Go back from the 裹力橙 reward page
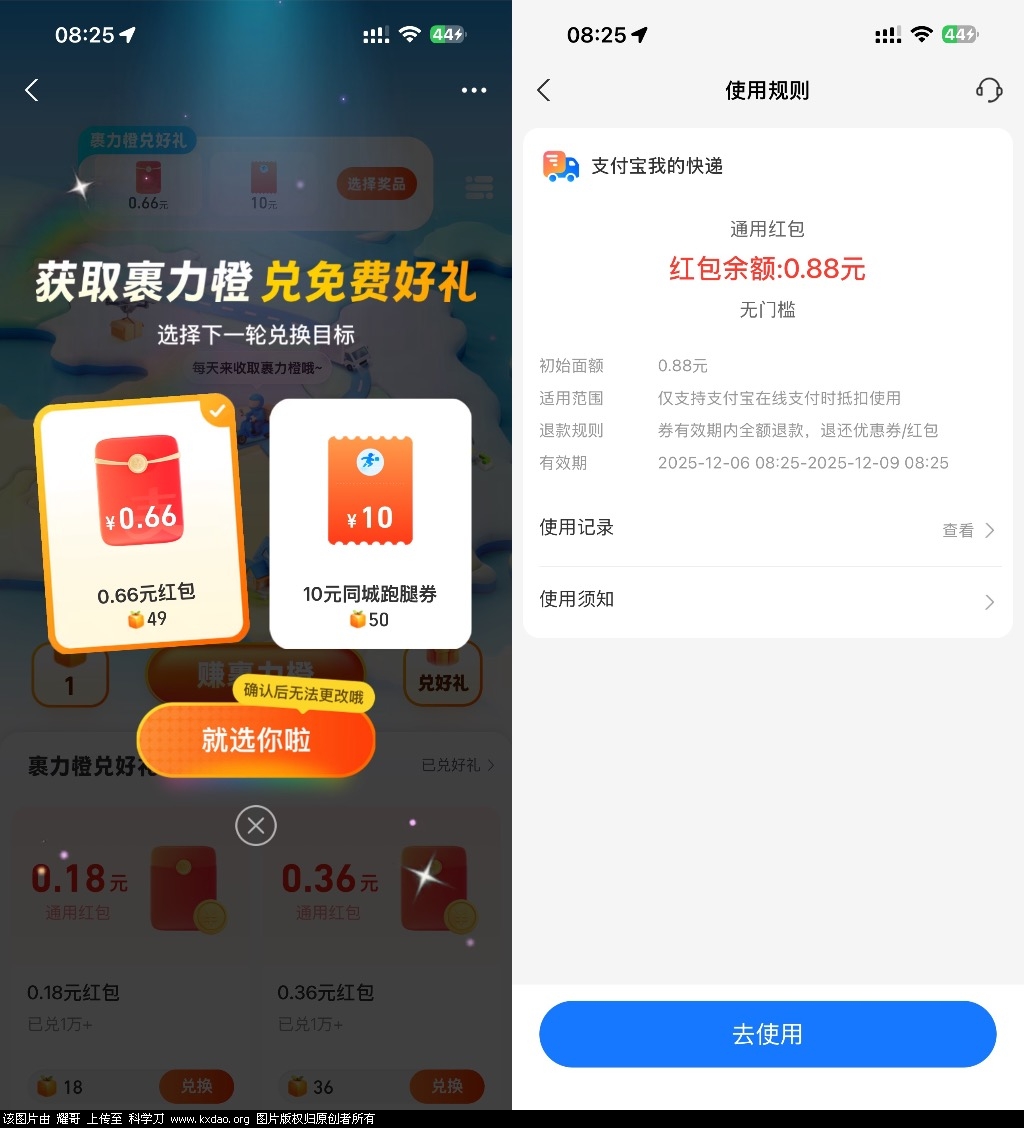The height and width of the screenshot is (1128, 1024). 32,90
